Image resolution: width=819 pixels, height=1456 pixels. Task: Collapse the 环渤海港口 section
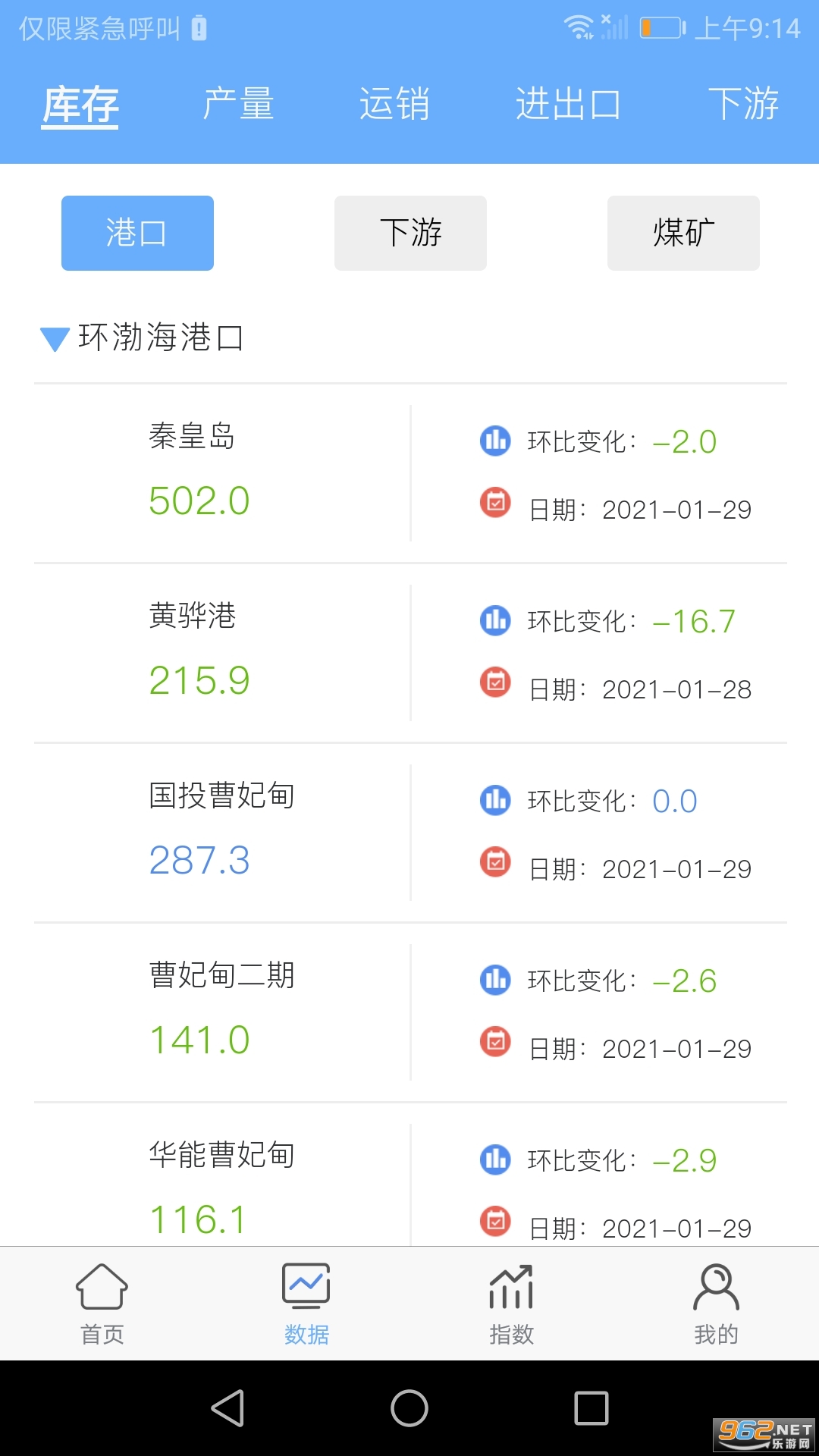tap(55, 338)
